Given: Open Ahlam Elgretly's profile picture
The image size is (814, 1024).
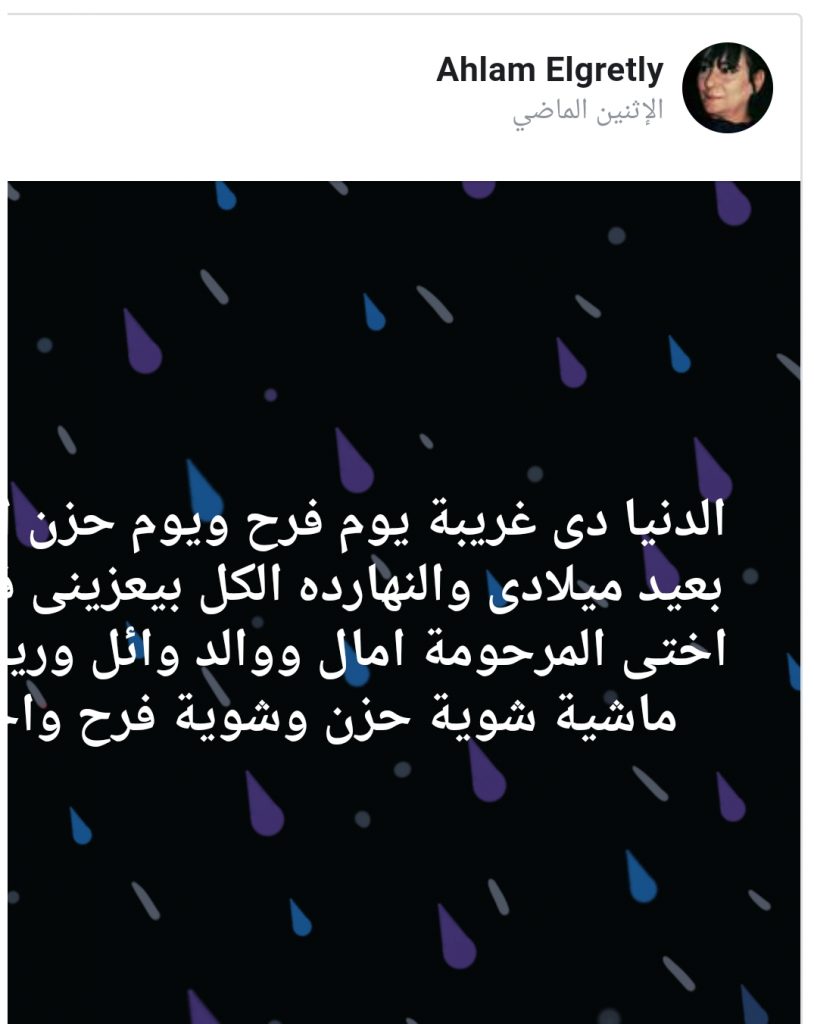Looking at the screenshot, I should [x=727, y=88].
